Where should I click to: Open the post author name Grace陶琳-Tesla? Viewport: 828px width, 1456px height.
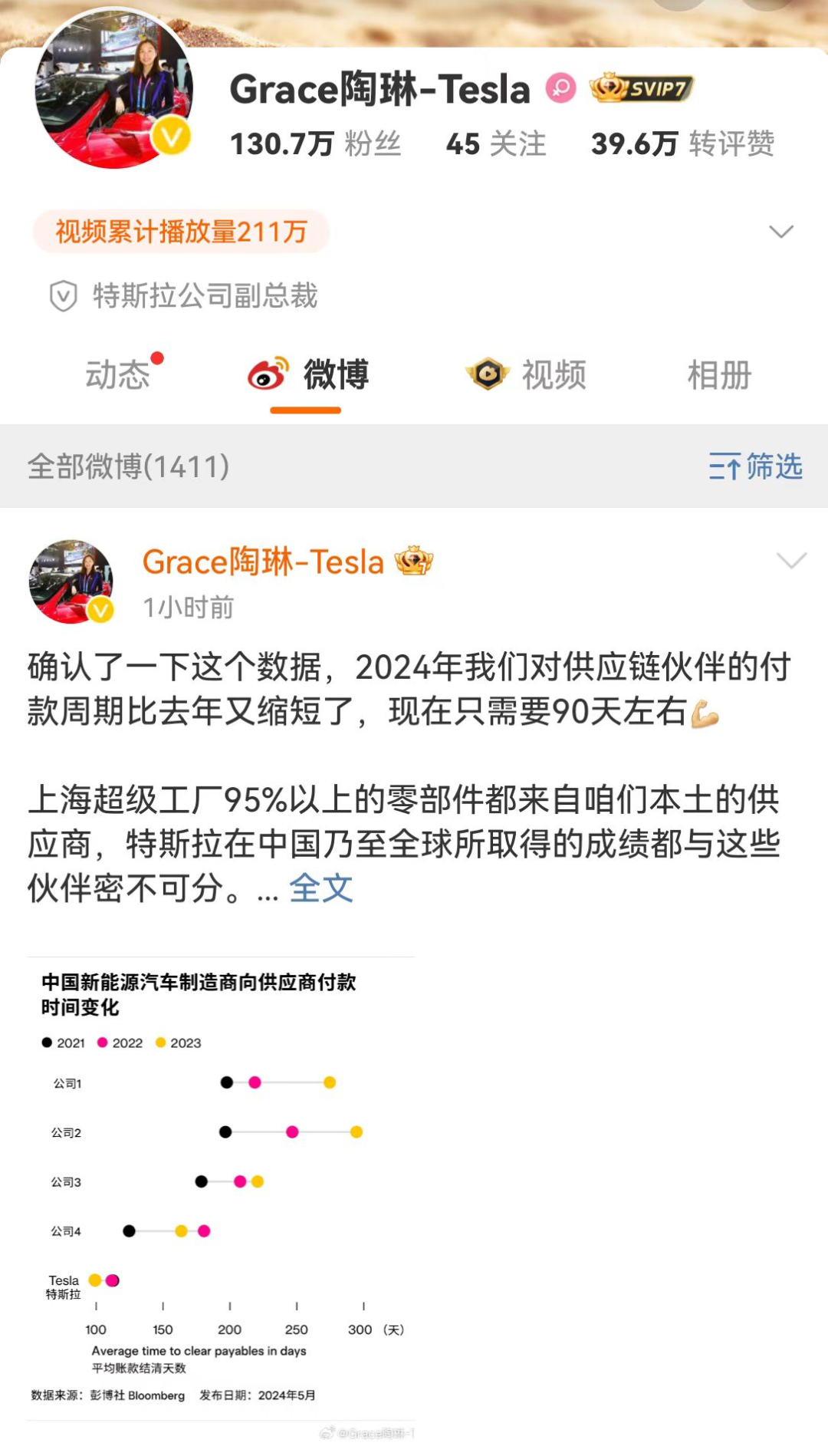[263, 562]
